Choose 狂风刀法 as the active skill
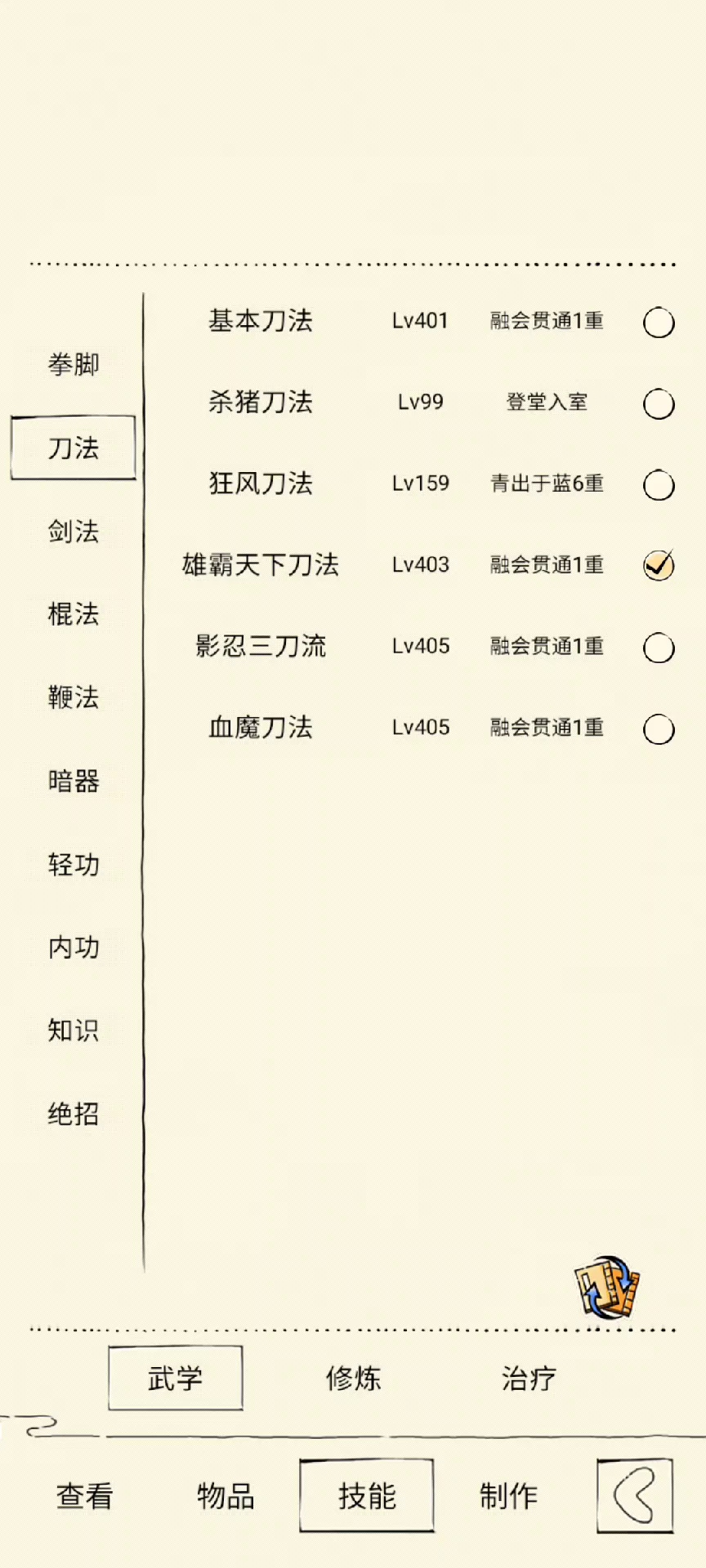 click(x=659, y=485)
